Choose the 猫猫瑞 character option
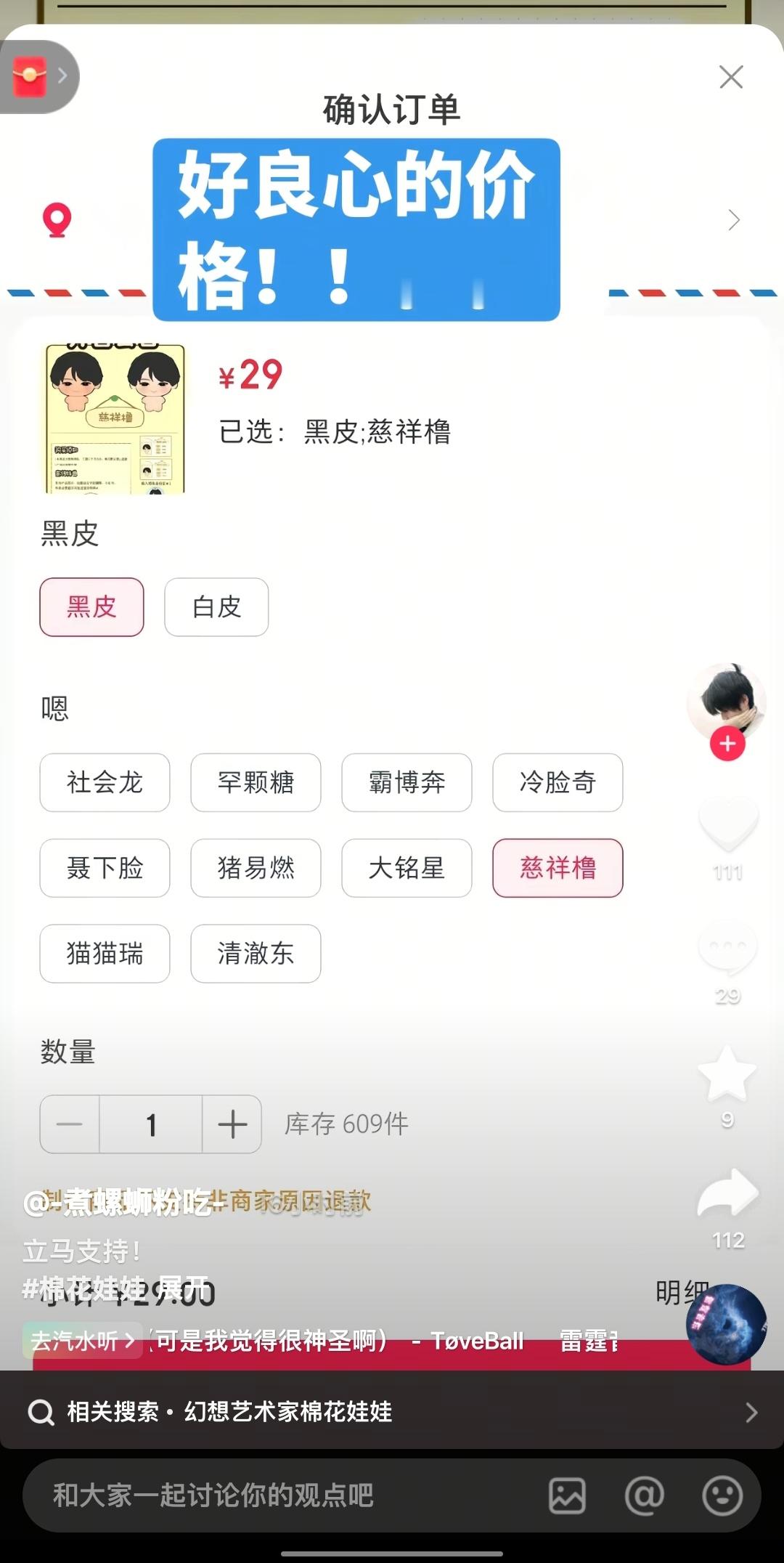 coord(104,954)
